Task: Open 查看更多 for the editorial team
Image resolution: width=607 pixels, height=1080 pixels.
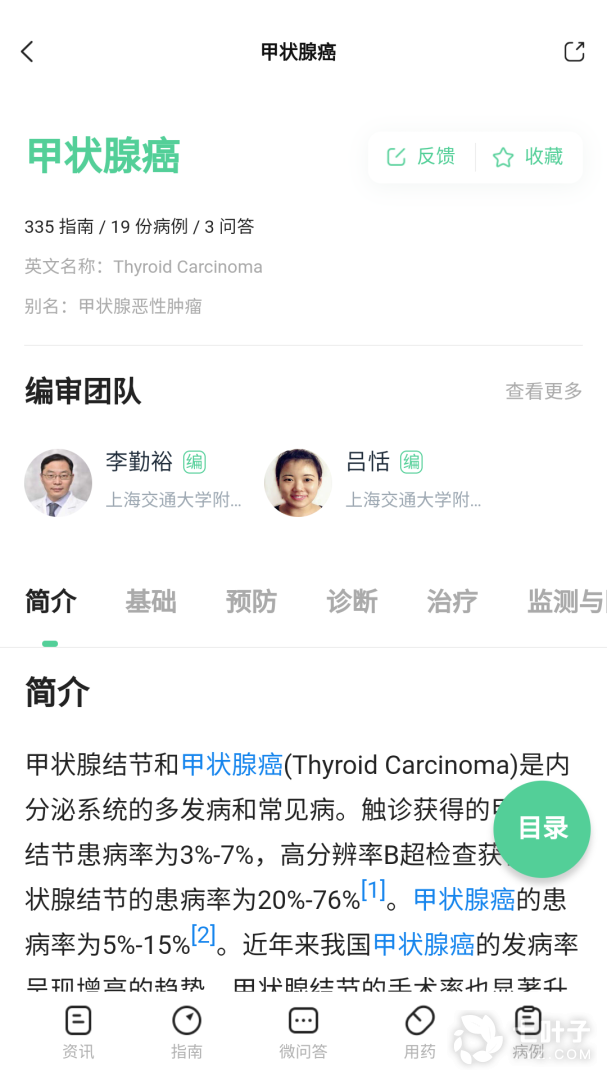Action: 543,391
